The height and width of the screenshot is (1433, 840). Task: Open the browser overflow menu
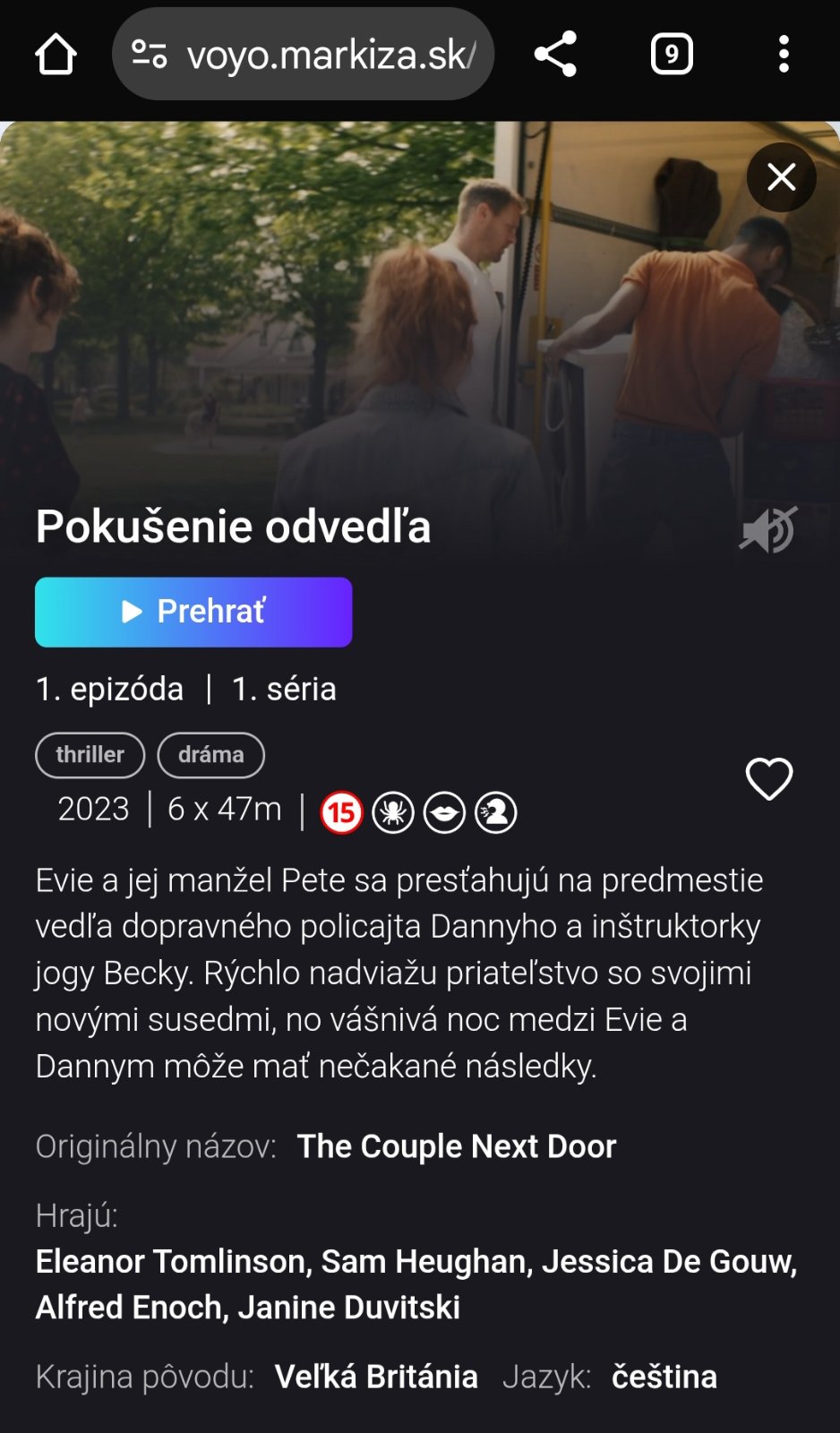[x=784, y=55]
